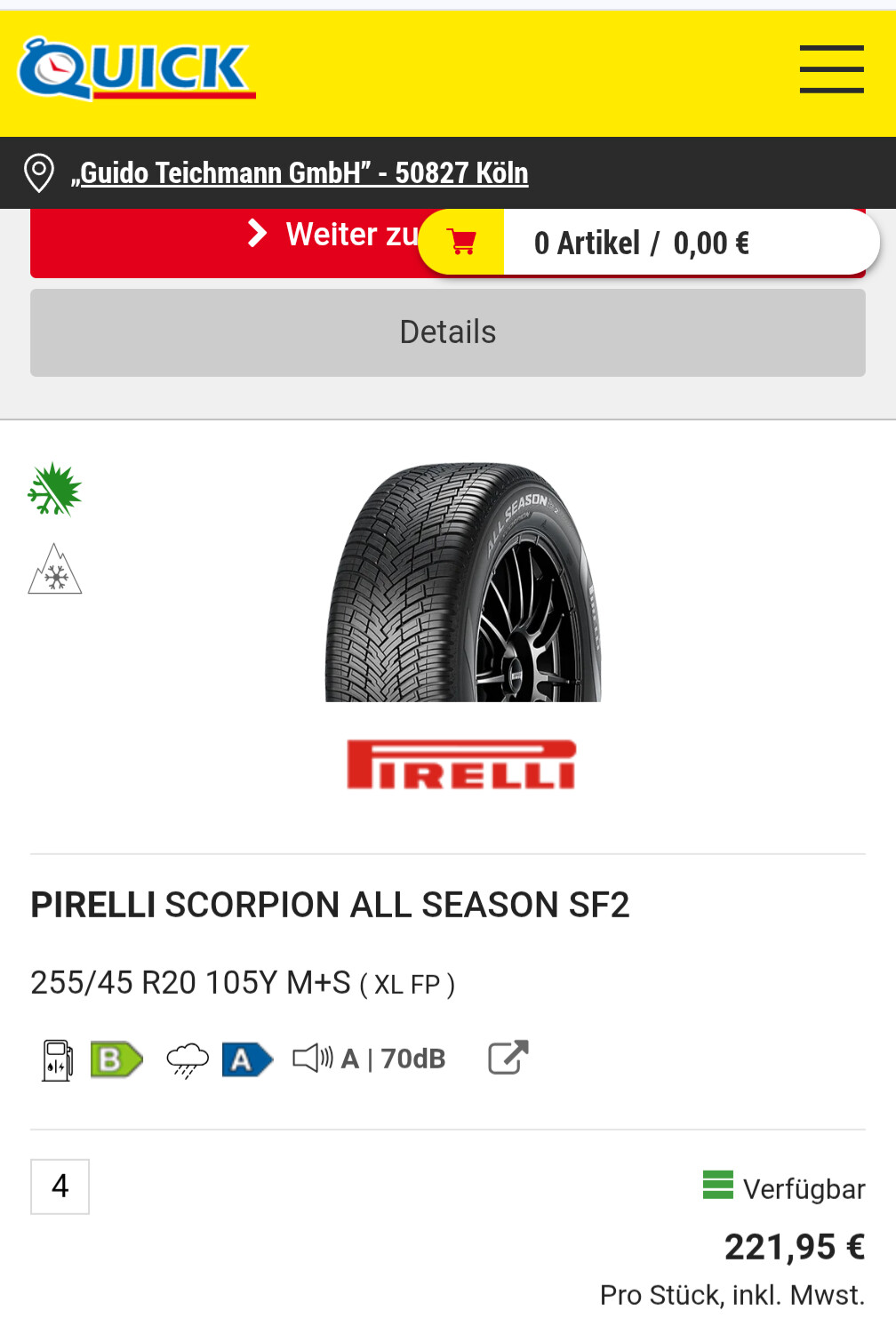Open the Guido Teichmann GmbH location link
The height and width of the screenshot is (1319, 896).
(304, 173)
